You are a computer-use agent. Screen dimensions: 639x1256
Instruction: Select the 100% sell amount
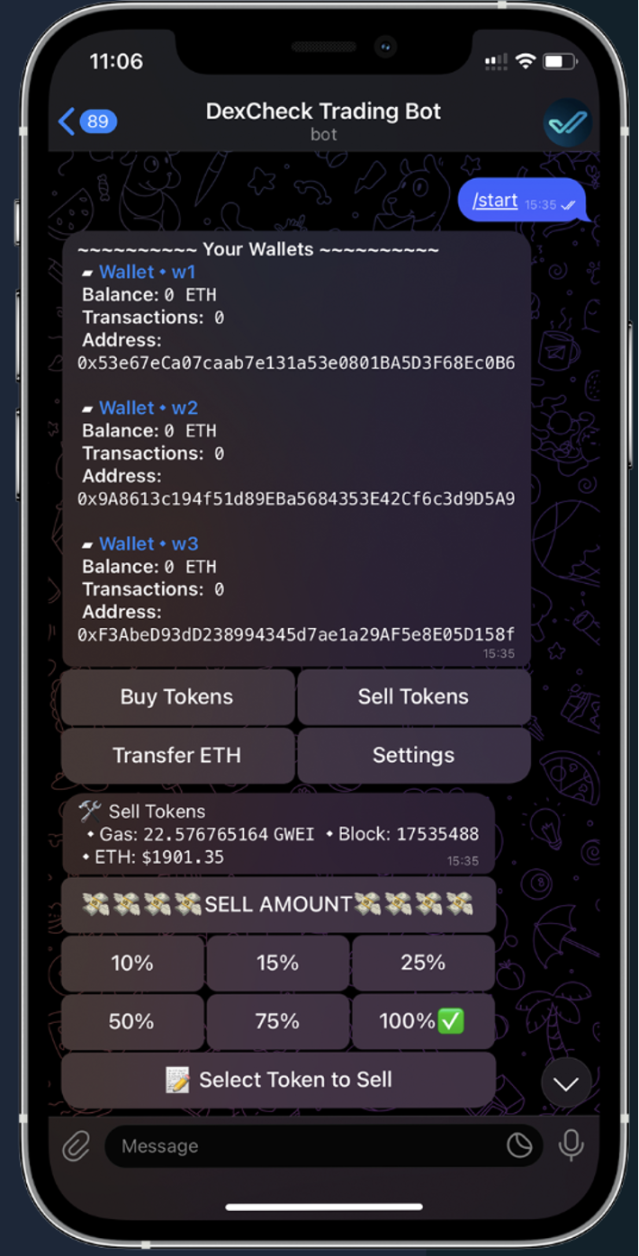tap(423, 1021)
